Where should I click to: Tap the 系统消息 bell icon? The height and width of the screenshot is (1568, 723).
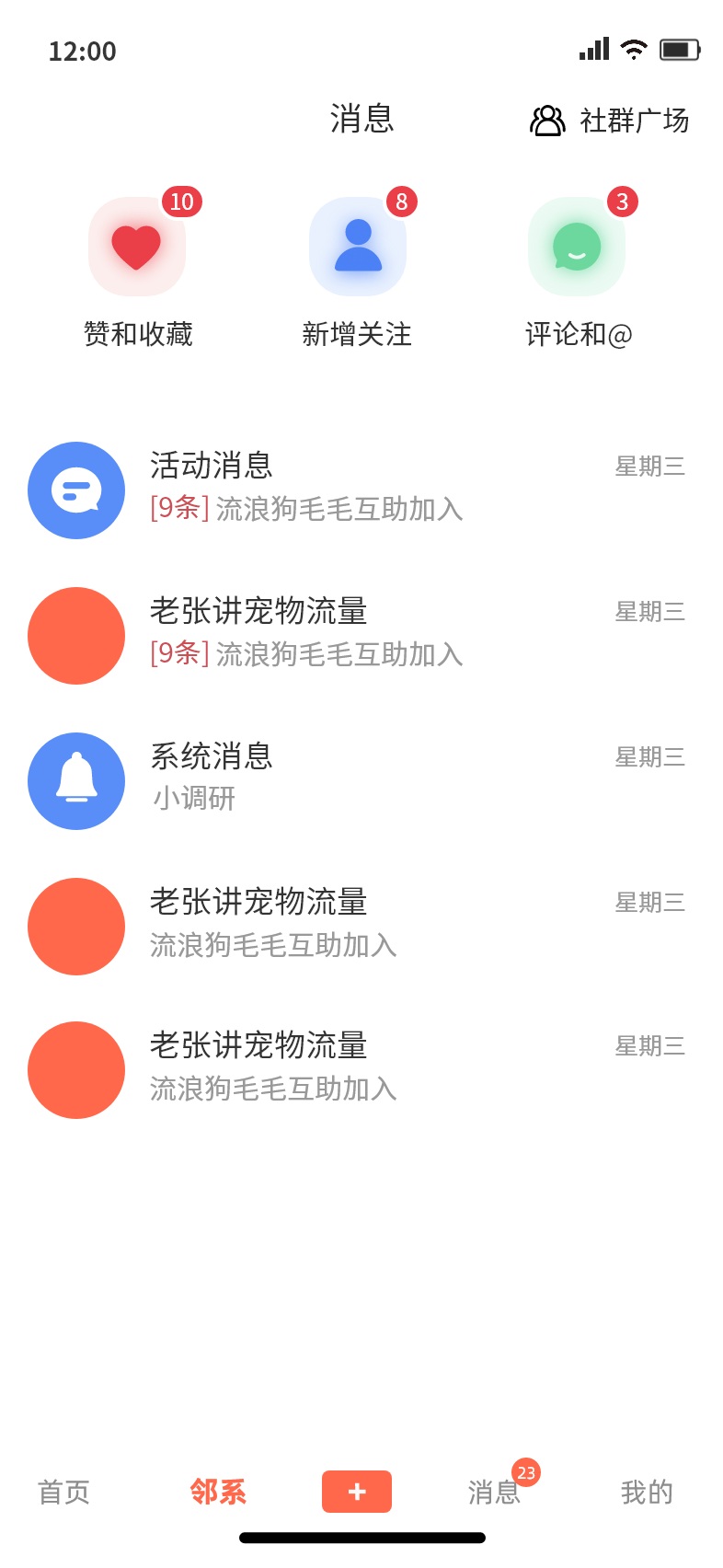click(x=76, y=780)
